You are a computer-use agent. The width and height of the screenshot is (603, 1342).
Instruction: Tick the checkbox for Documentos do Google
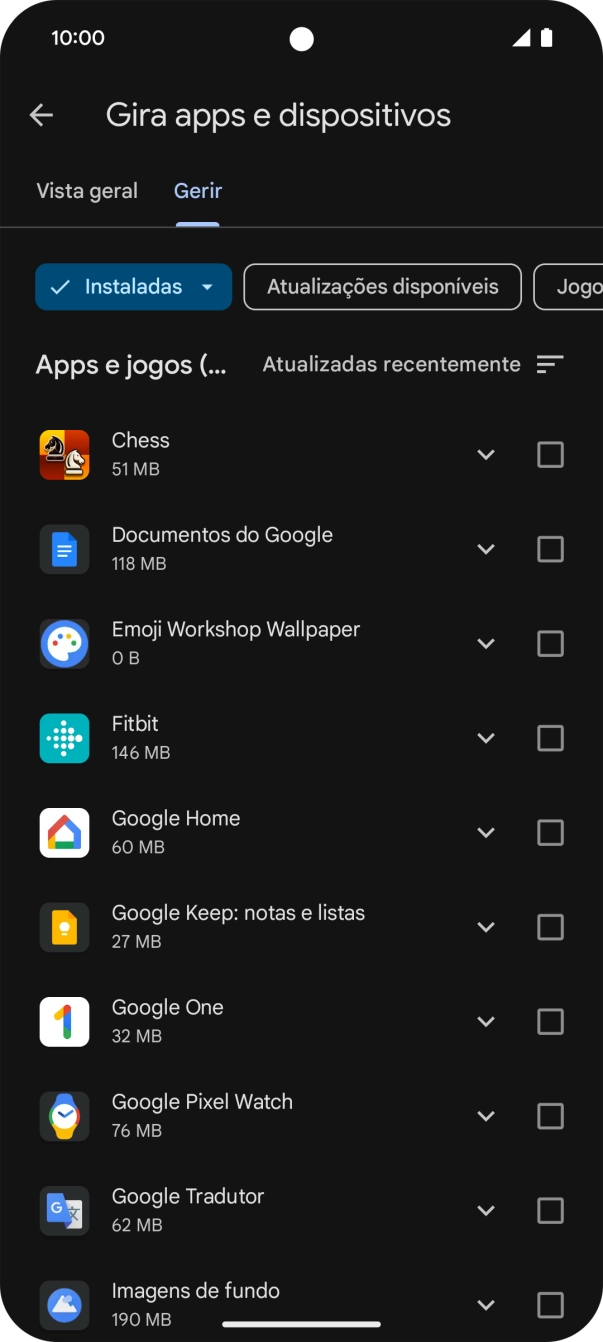[x=550, y=549]
